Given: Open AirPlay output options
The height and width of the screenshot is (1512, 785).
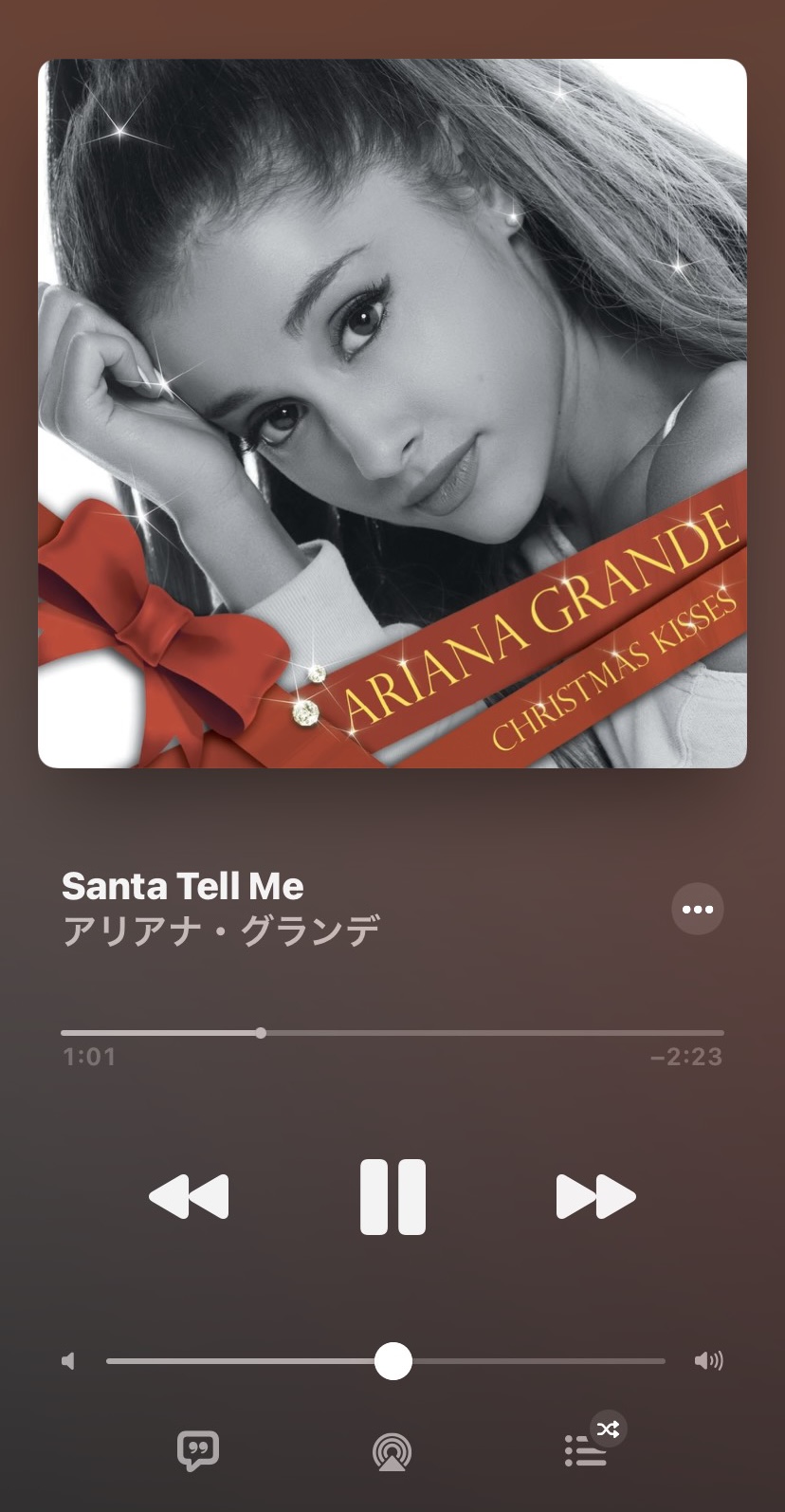Looking at the screenshot, I should pyautogui.click(x=392, y=1451).
